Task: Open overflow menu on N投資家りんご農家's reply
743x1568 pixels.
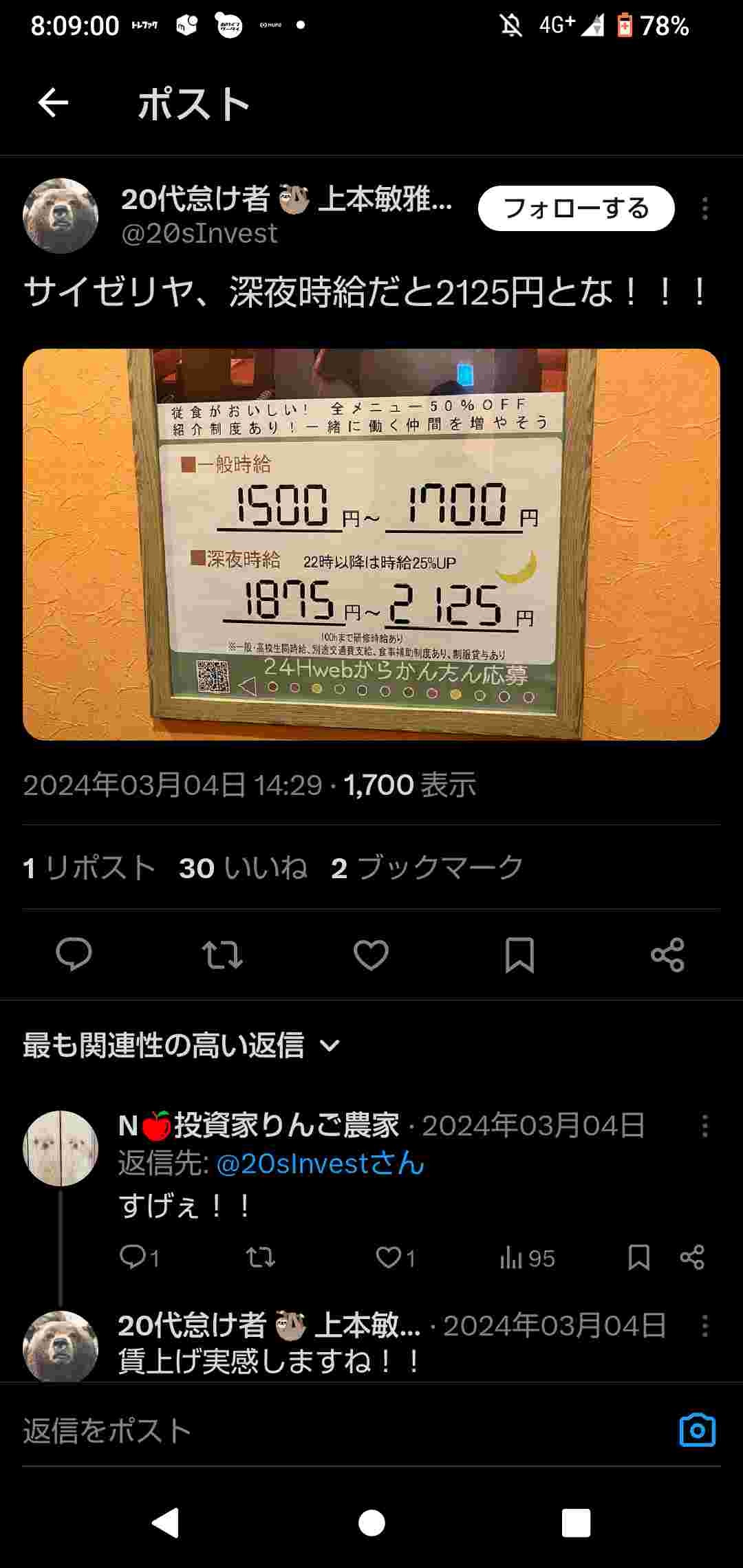Action: 704,1126
